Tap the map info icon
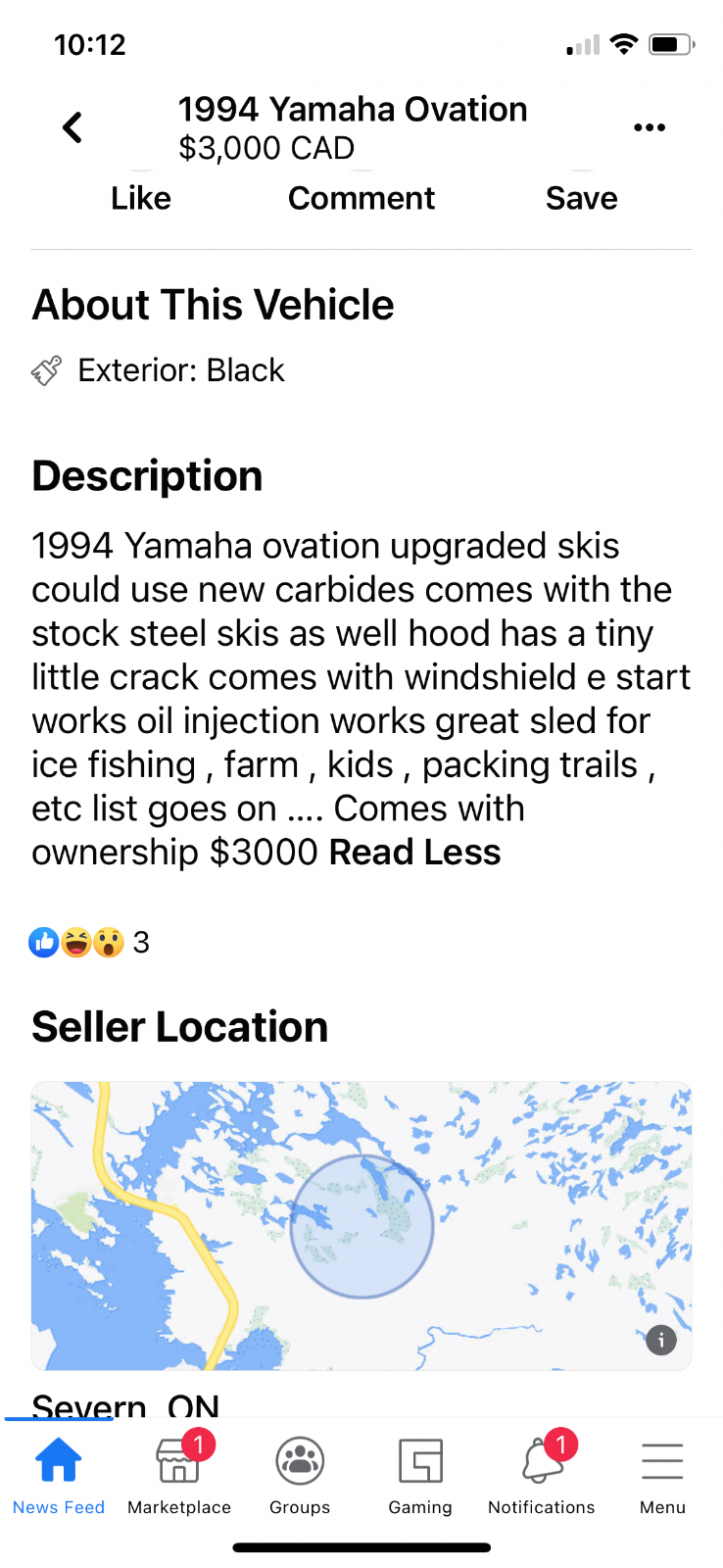723x1568 pixels. [661, 1340]
